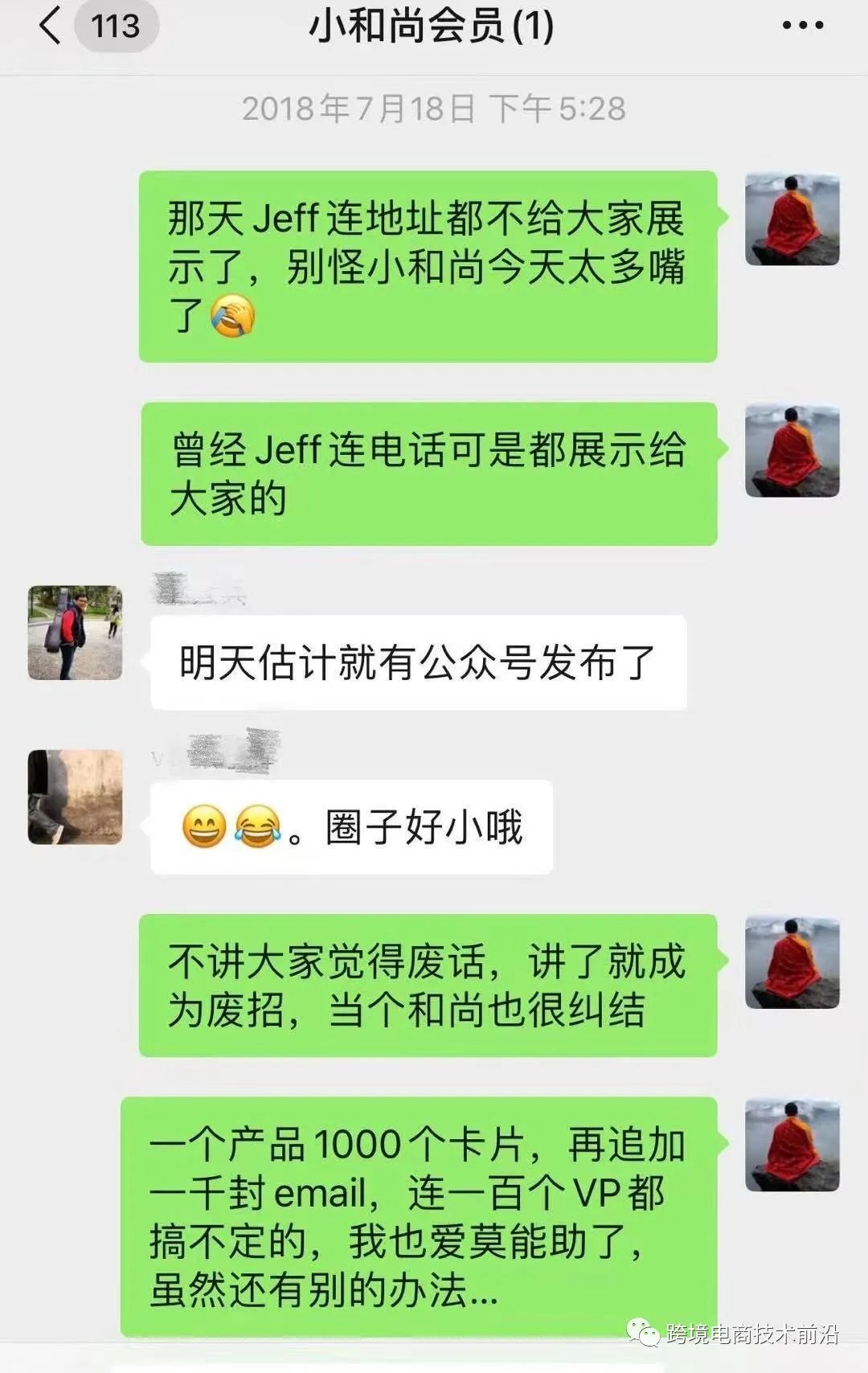
Task: Go back to the chat list
Action: (x=50, y=26)
